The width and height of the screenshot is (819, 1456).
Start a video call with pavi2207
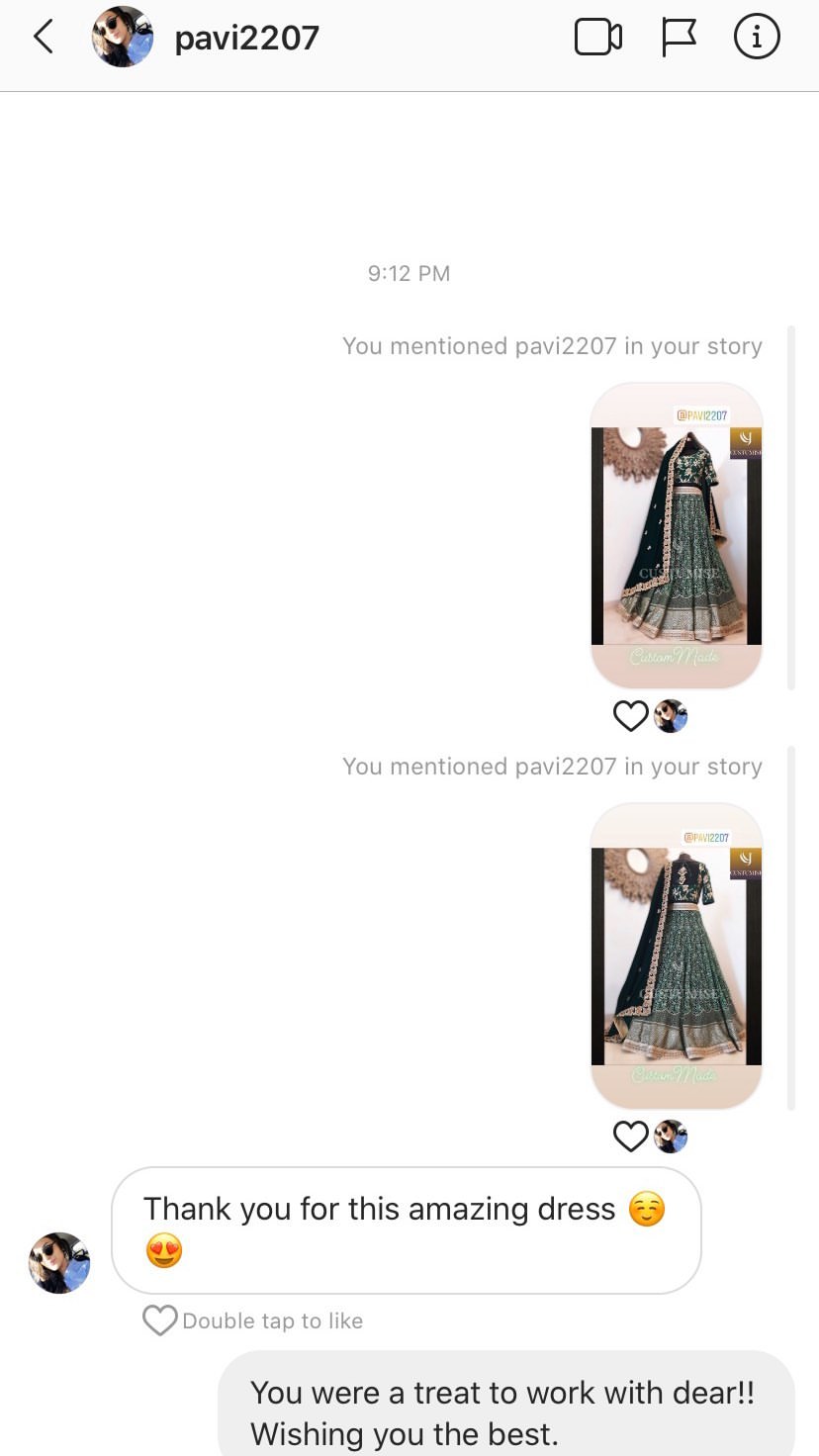pos(597,38)
